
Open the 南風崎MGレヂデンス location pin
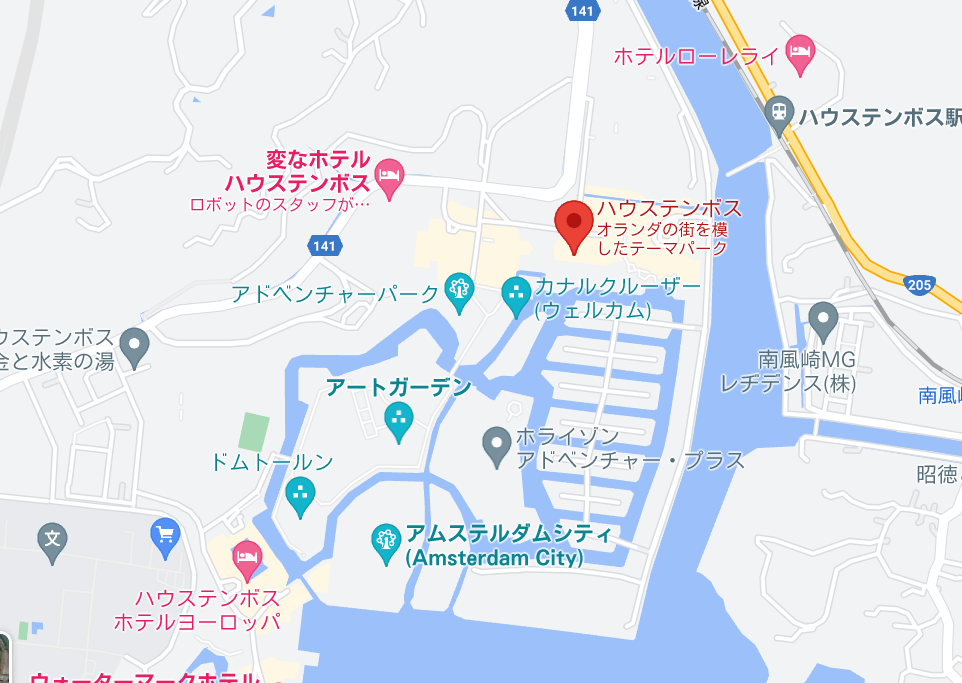point(823,319)
